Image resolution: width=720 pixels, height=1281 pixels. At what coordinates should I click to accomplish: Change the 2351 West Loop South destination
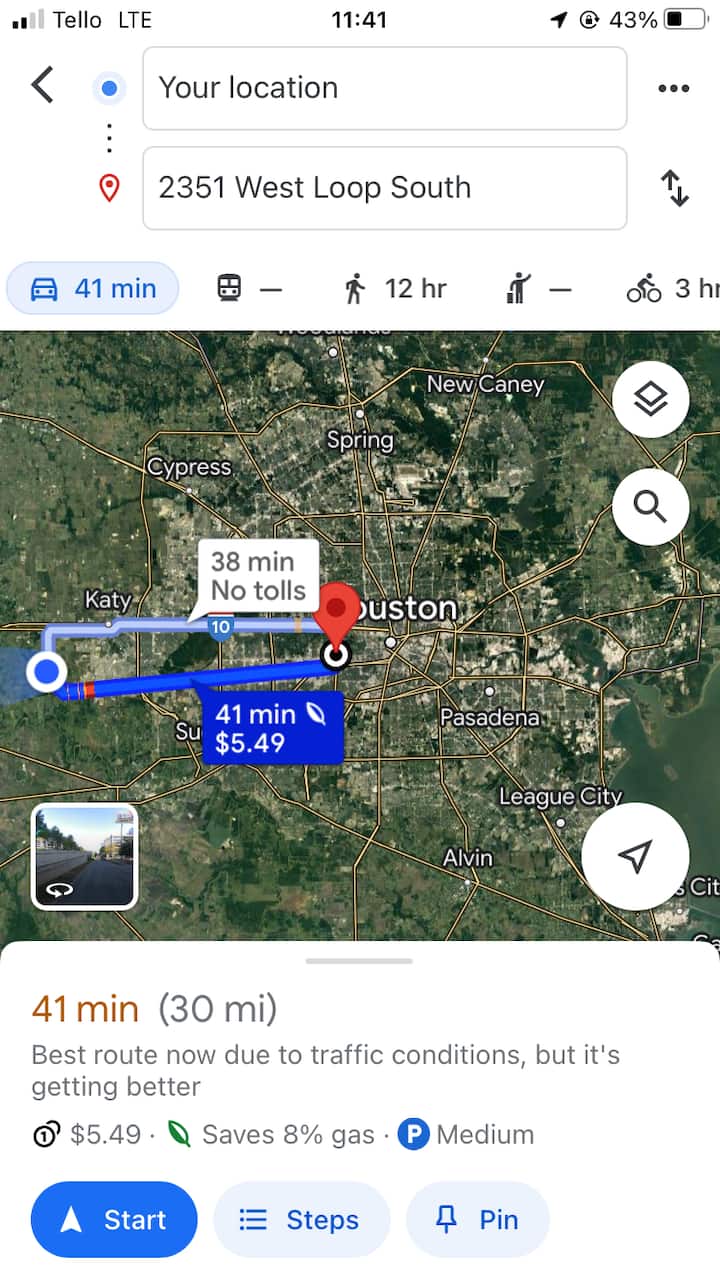384,188
